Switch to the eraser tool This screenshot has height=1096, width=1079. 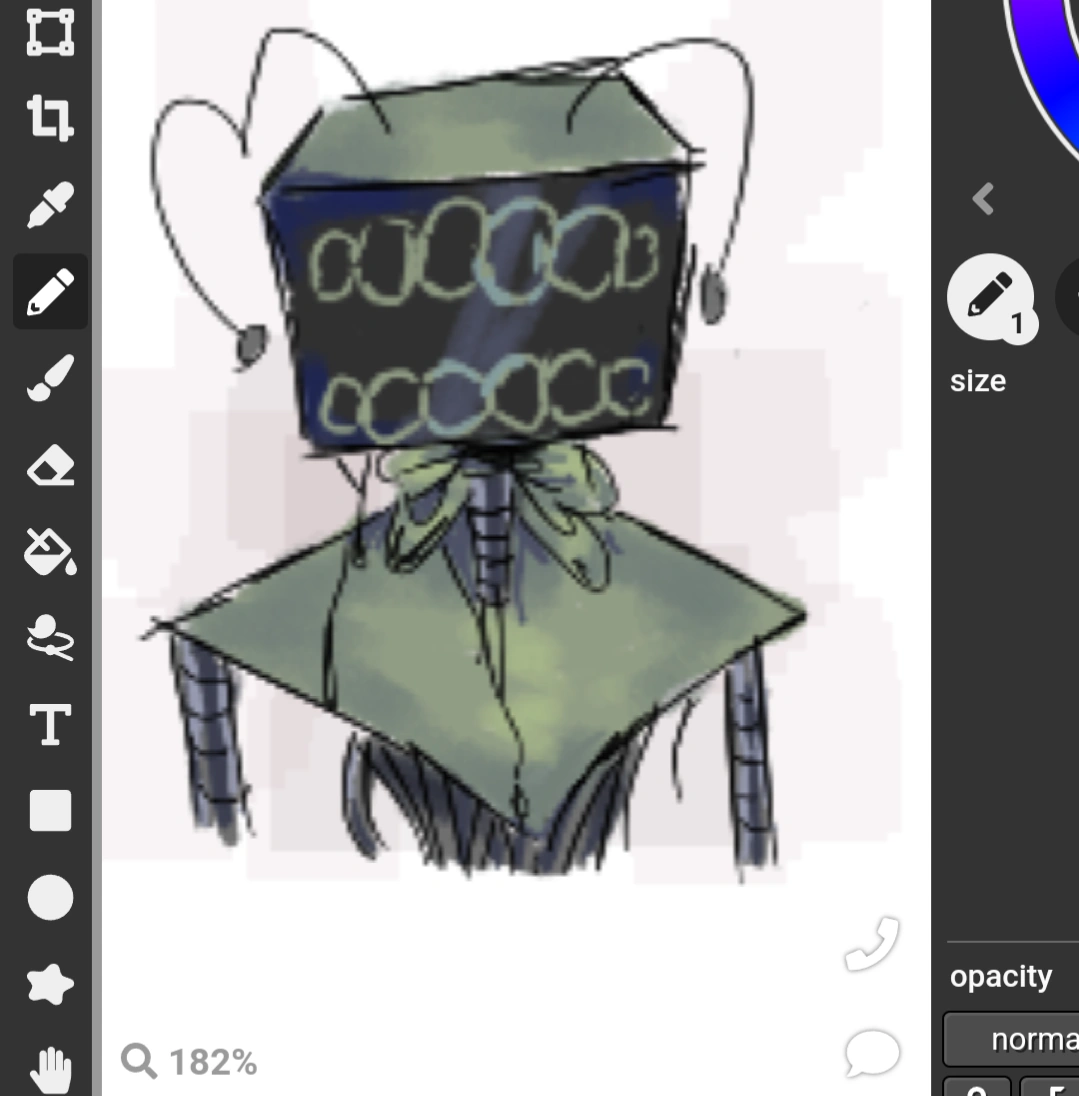click(50, 465)
